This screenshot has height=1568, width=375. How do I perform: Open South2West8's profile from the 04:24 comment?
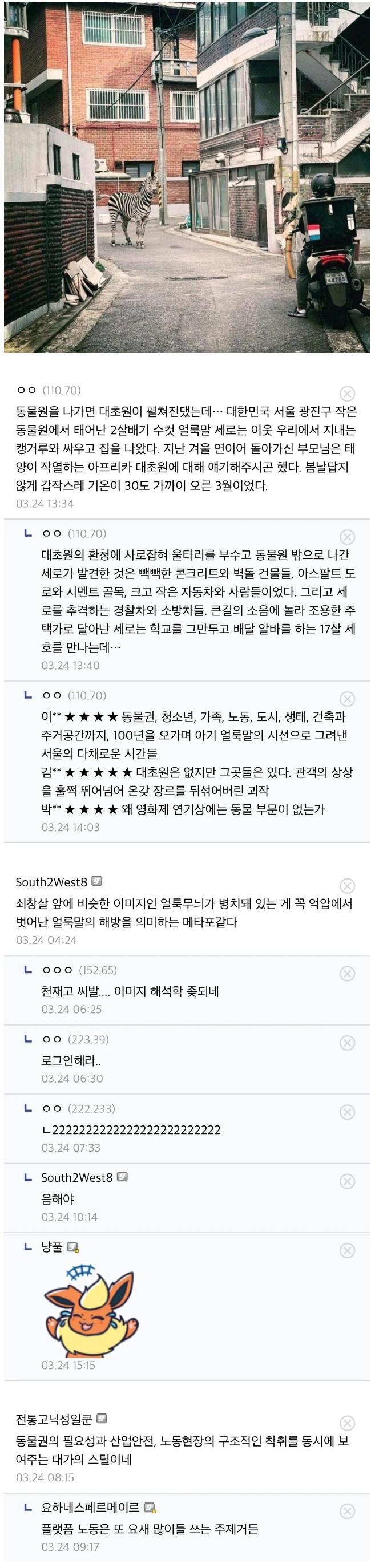[x=52, y=882]
